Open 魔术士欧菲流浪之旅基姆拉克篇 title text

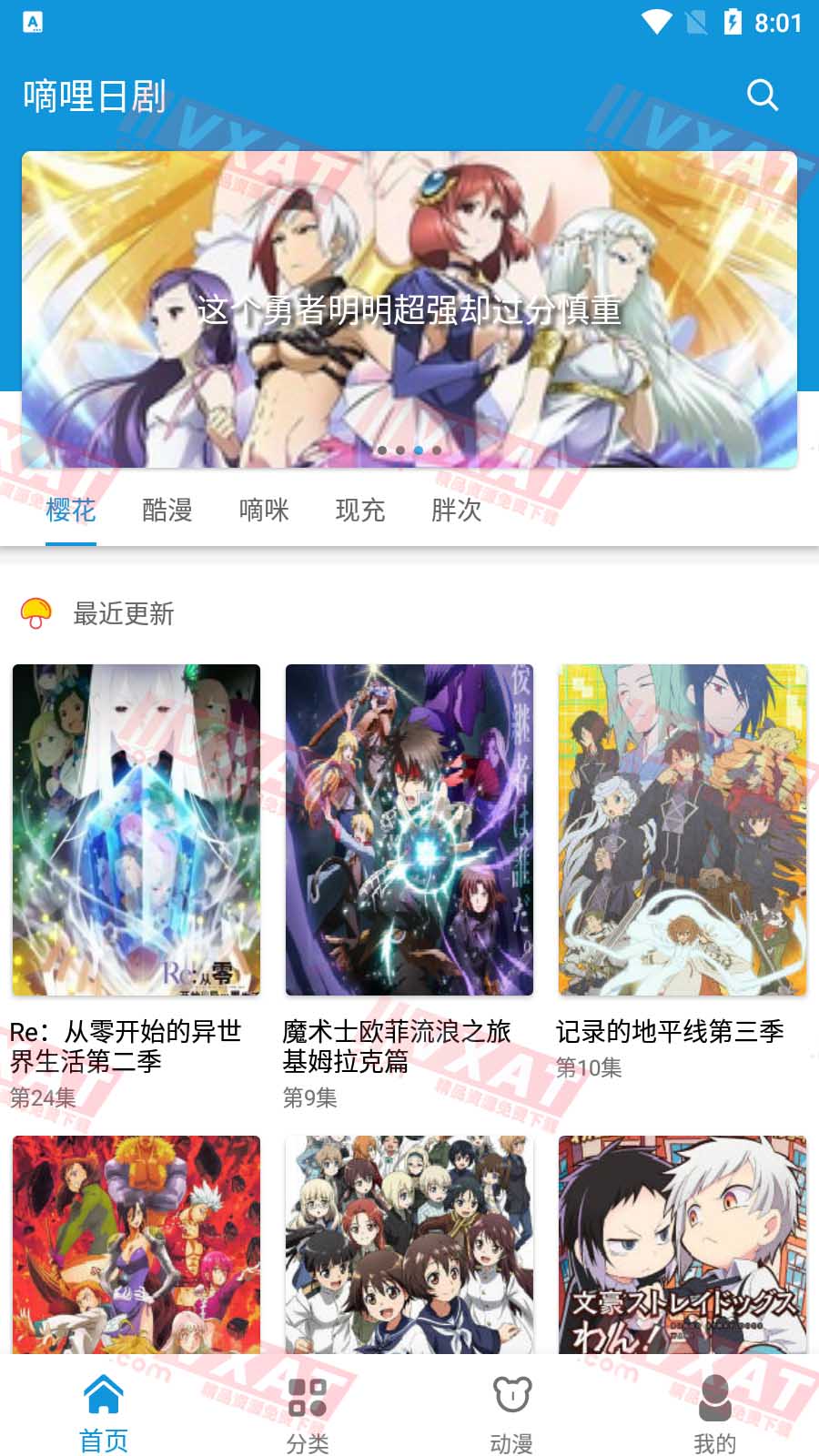(x=395, y=1044)
